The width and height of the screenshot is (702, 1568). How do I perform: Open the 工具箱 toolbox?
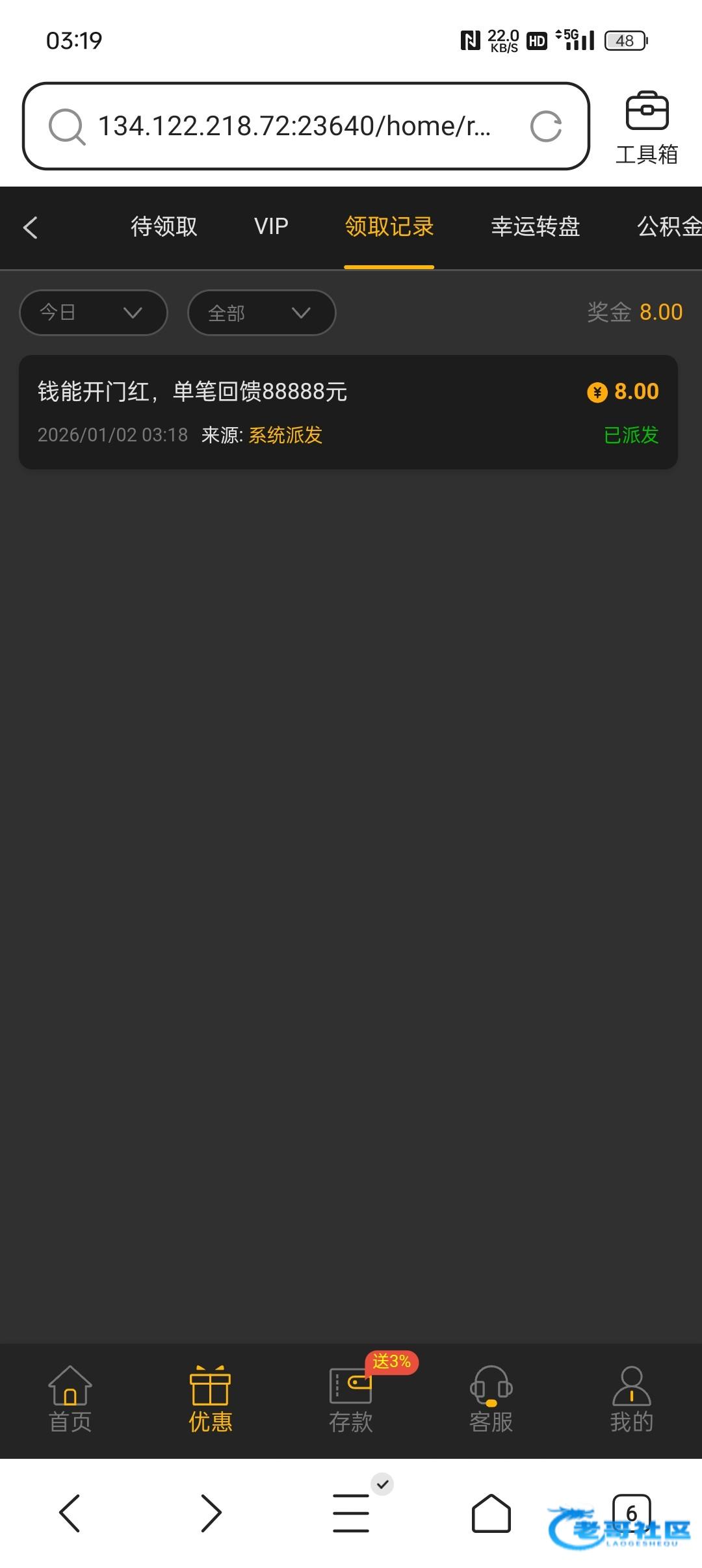pyautogui.click(x=646, y=128)
